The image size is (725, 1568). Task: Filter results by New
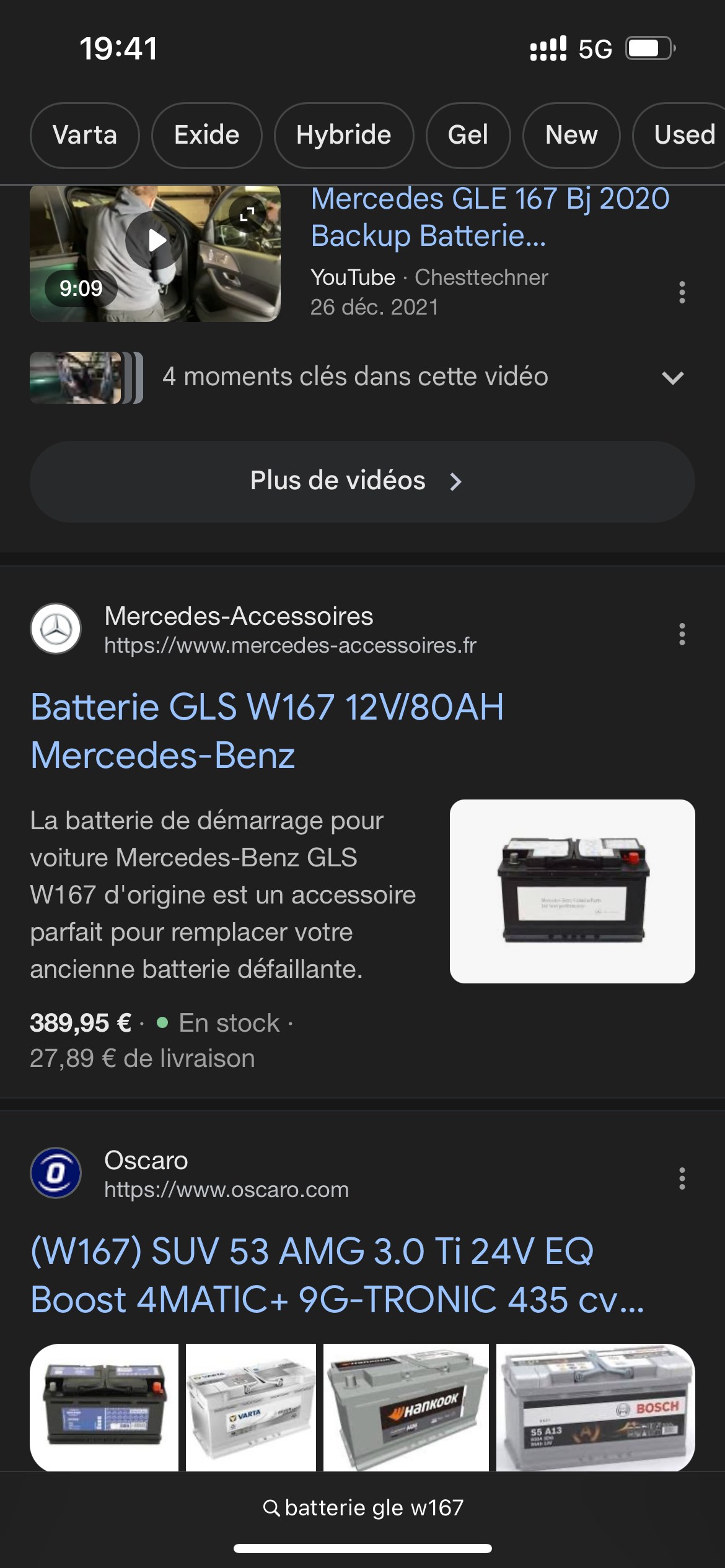coord(571,135)
